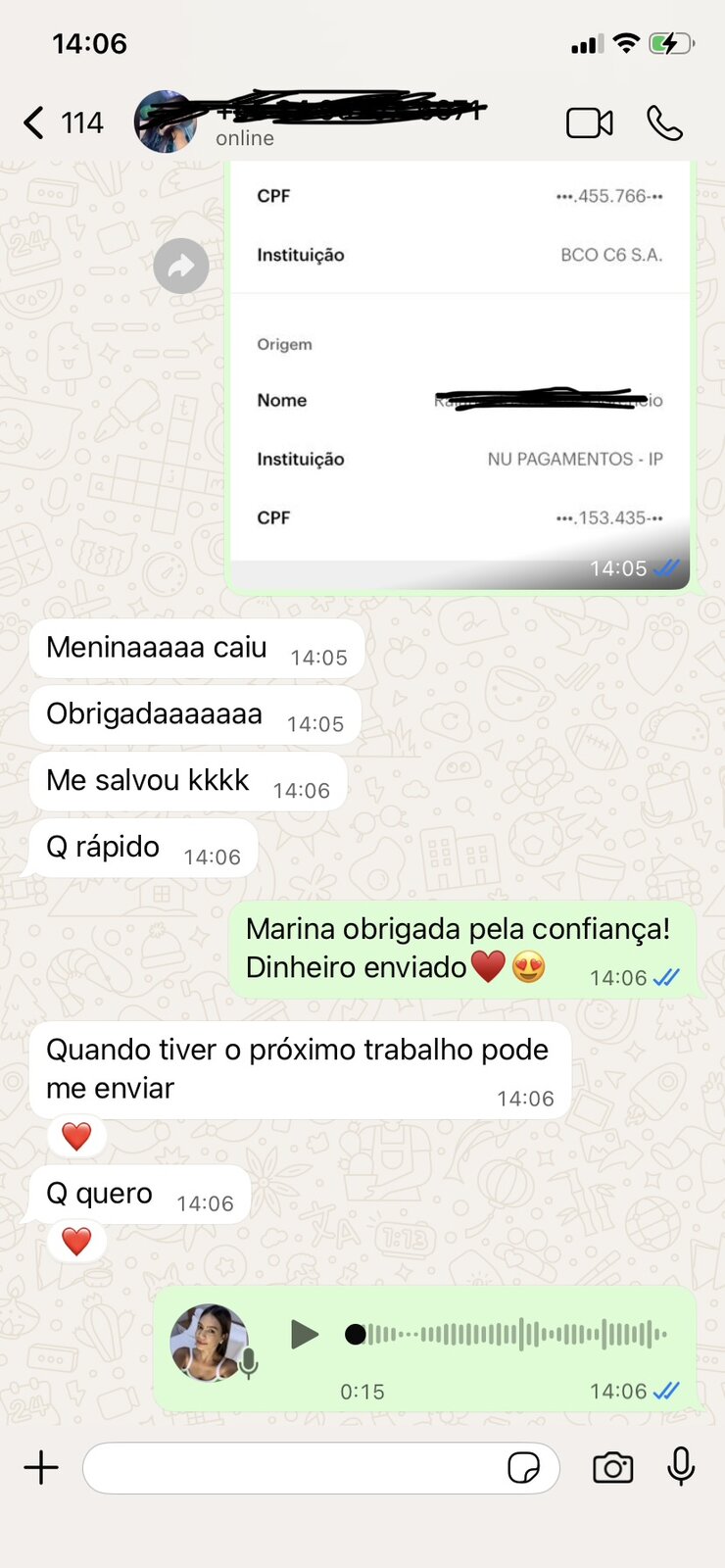This screenshot has width=725, height=1568.
Task: Forward the payment receipt image
Action: pos(181,266)
